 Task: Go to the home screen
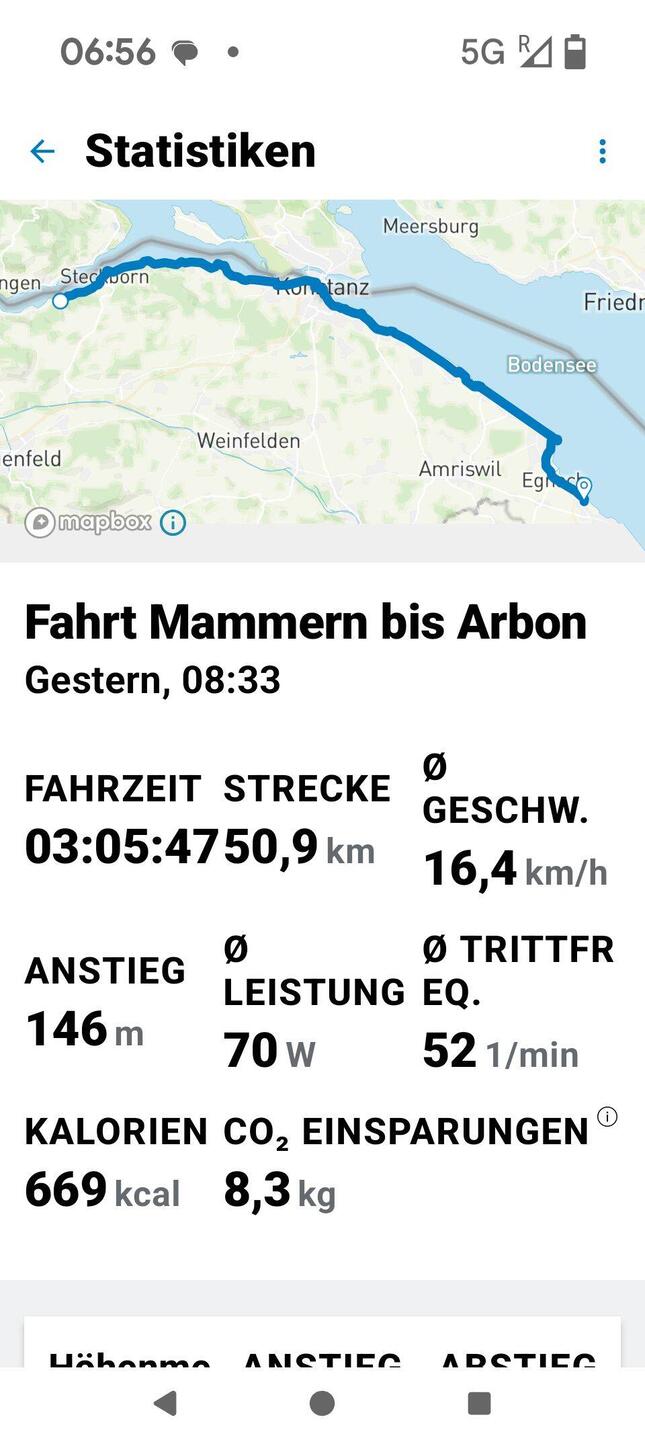pos(322,1403)
